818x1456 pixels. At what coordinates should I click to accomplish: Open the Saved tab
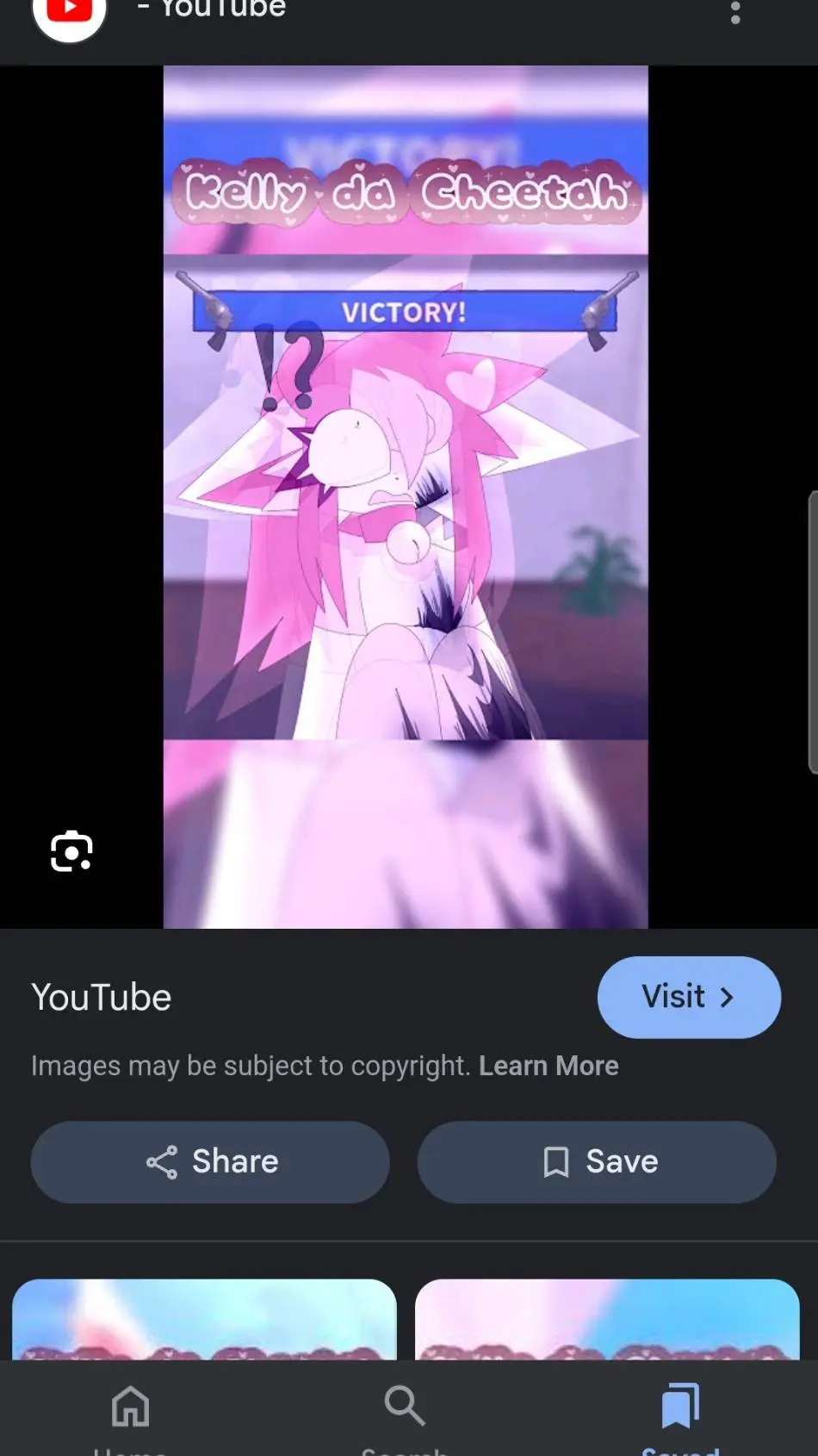point(680,1409)
